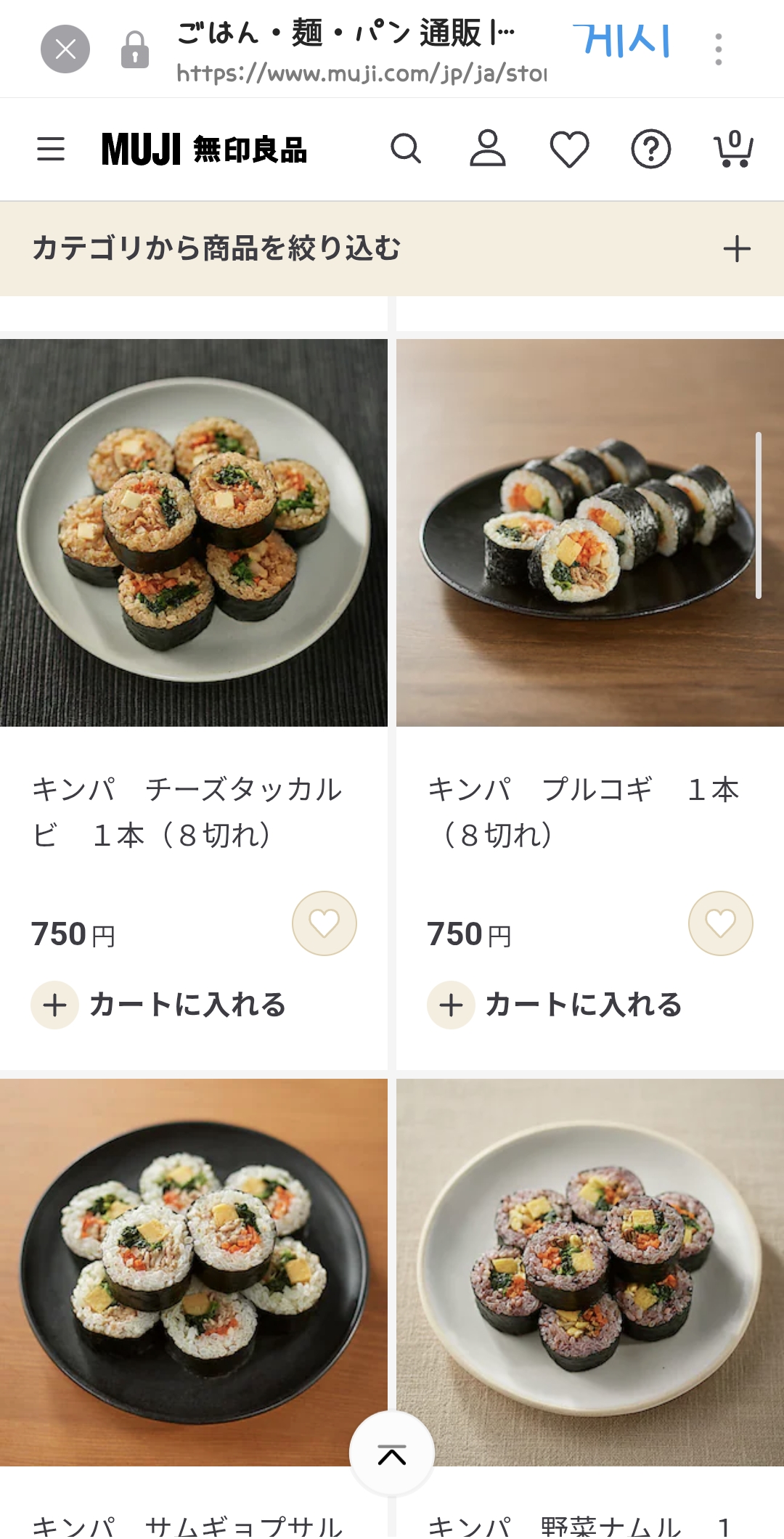Go to the MUJI 無印良品 home page

[204, 150]
